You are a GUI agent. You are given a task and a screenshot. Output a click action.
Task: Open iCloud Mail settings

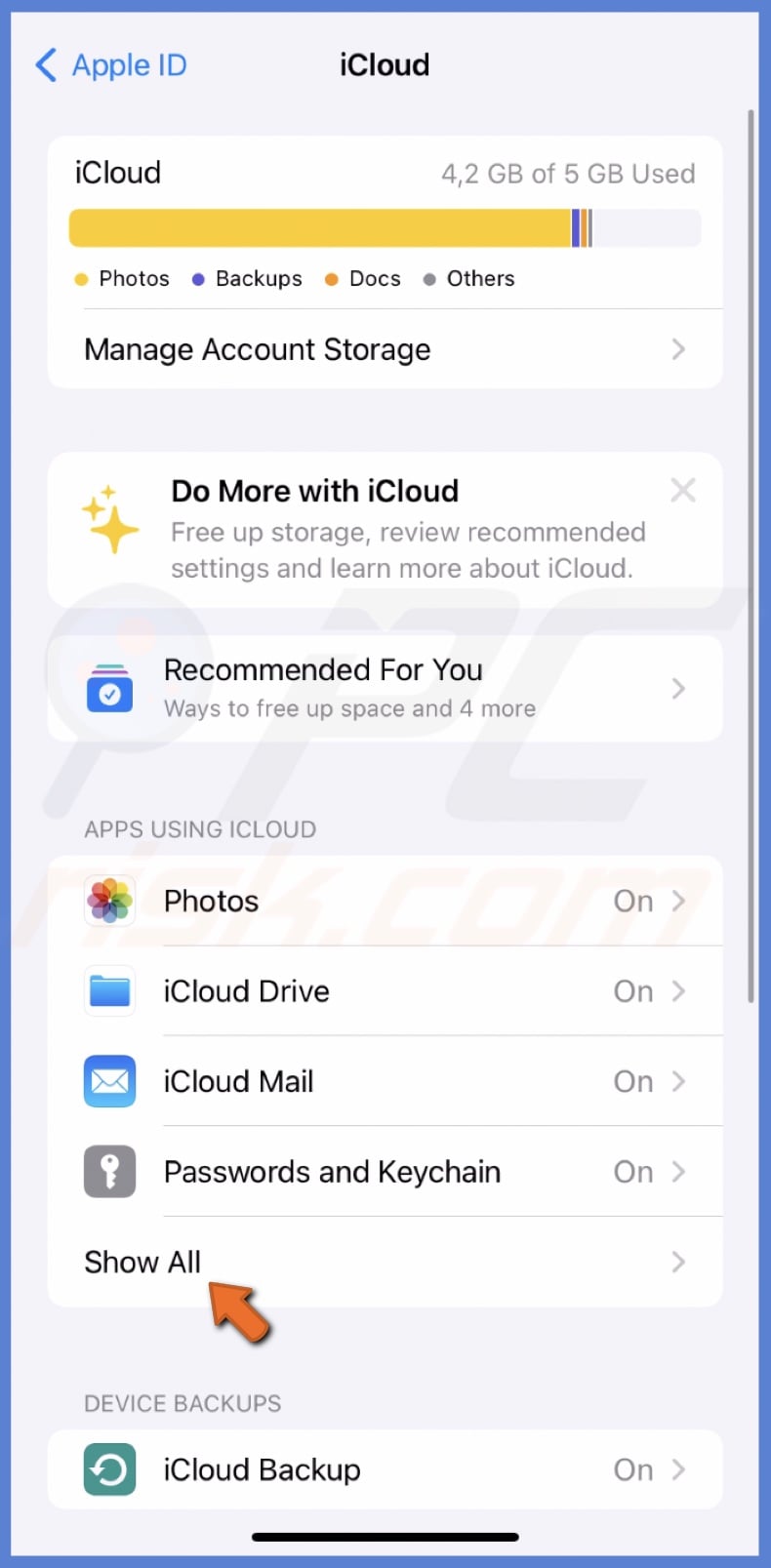point(385,1081)
